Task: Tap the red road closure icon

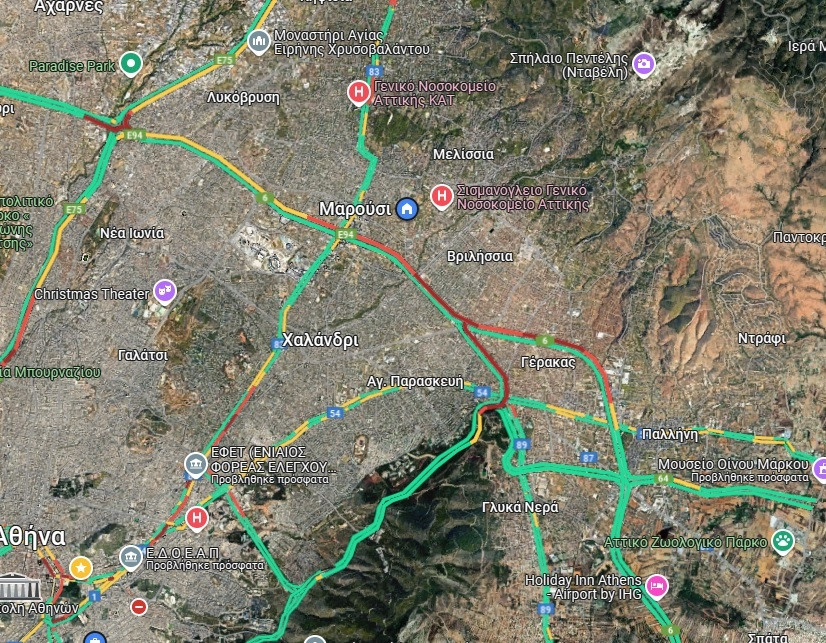Action: (139, 607)
